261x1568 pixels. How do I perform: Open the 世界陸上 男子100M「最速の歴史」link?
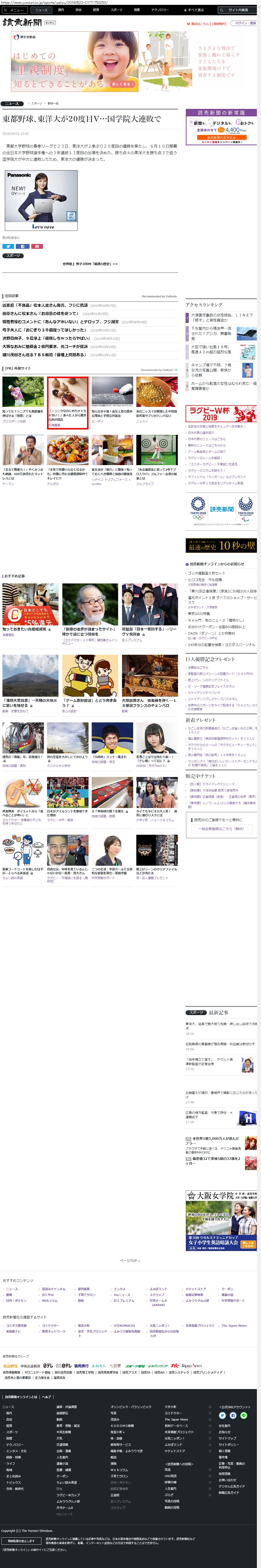point(90,264)
